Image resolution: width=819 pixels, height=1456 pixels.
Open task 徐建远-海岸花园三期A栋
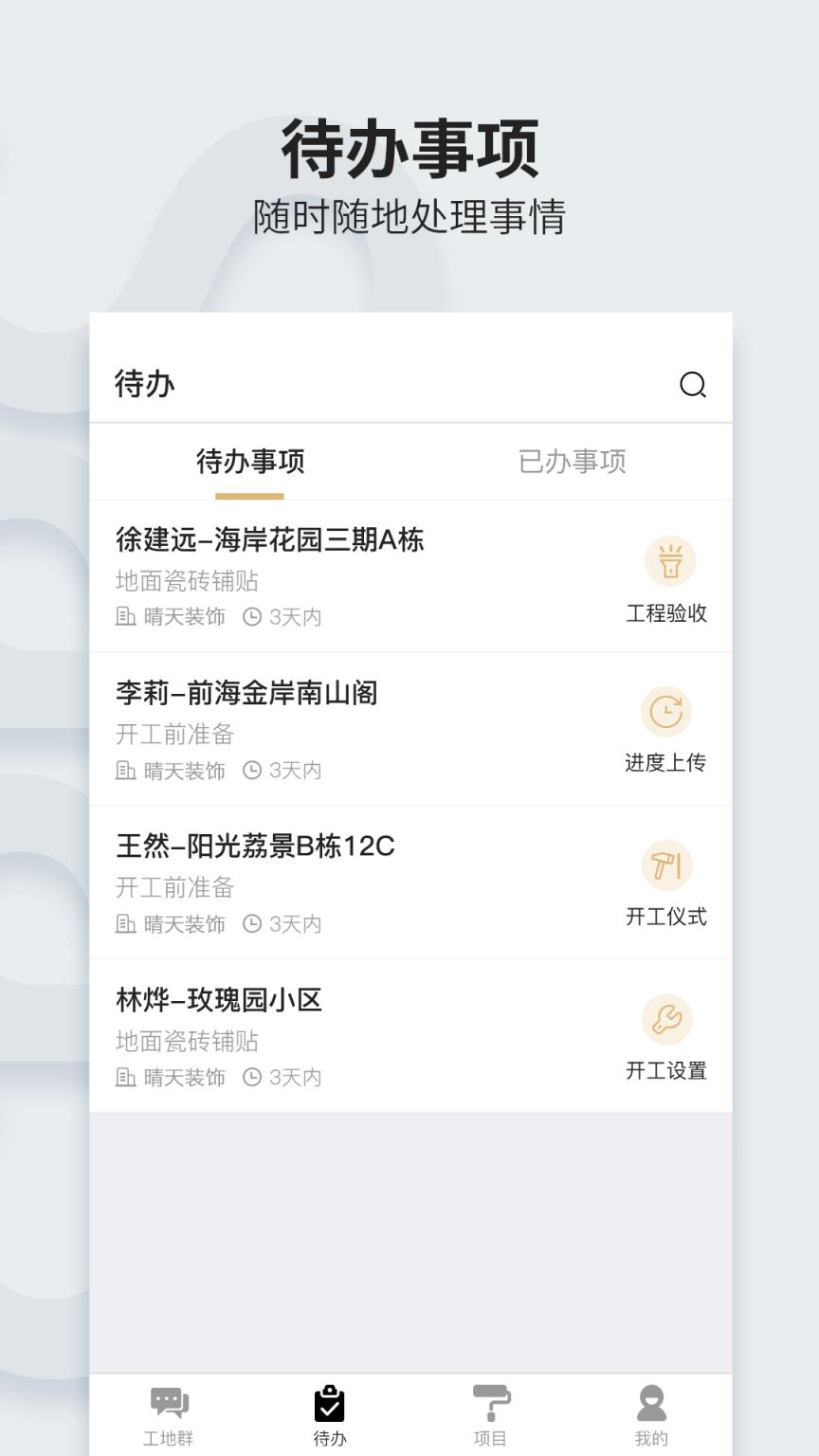click(x=268, y=540)
